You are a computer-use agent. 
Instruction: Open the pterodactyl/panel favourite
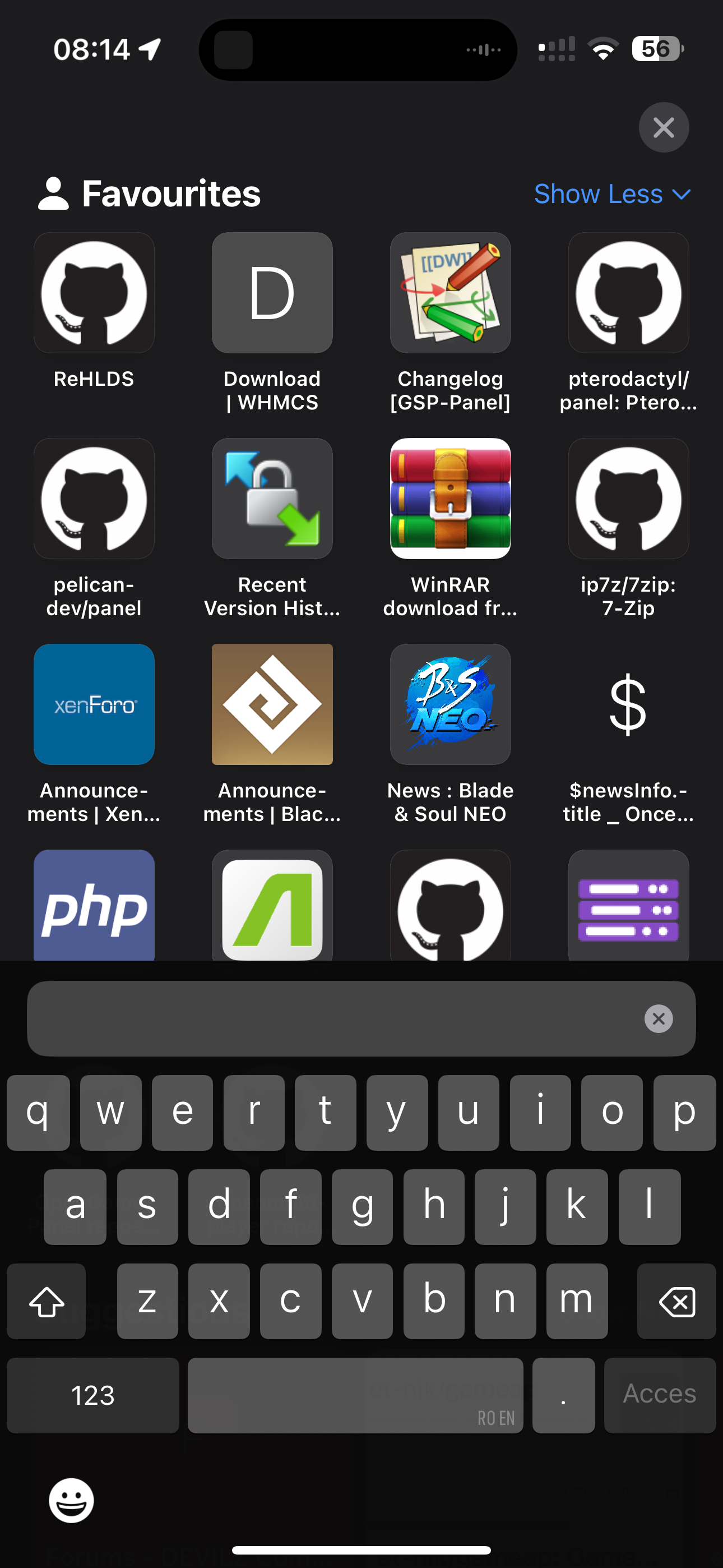point(628,293)
